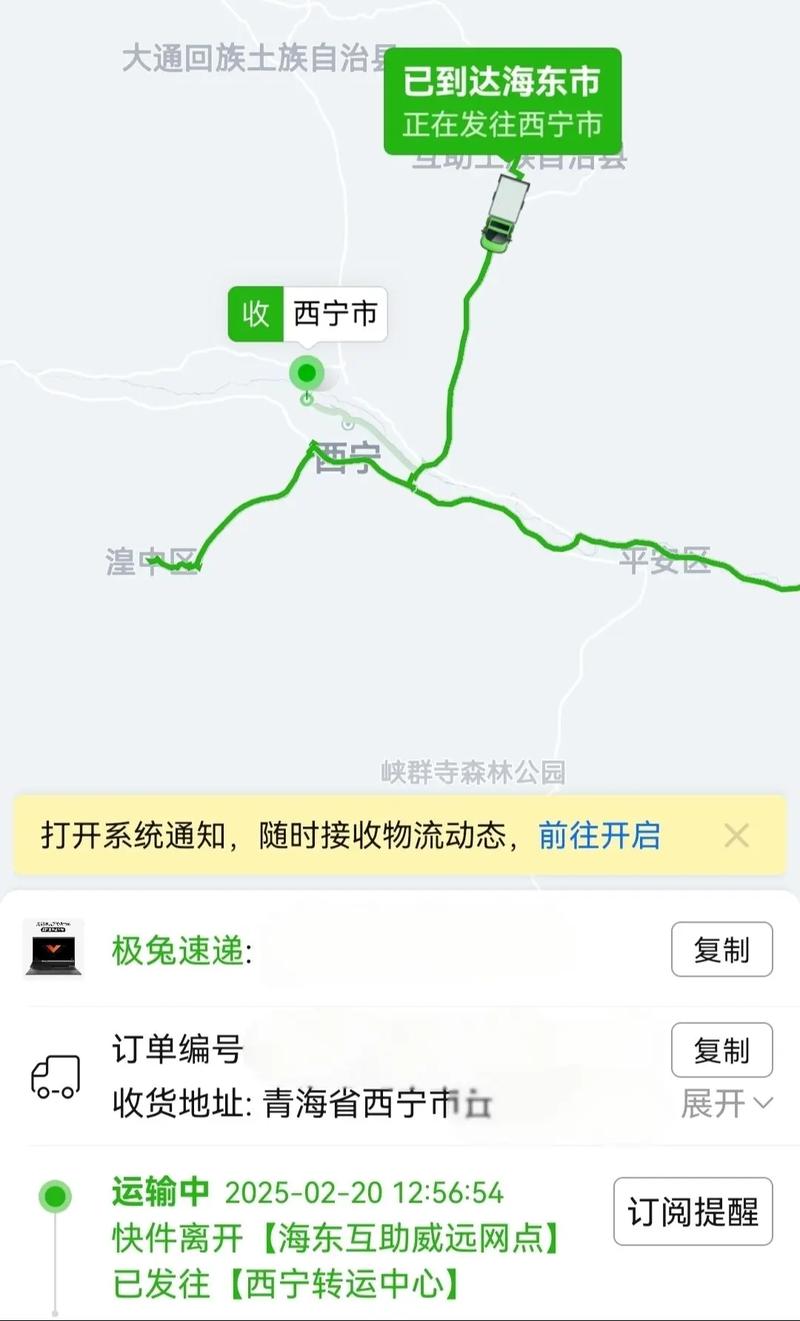Open 前往开启 to enable notifications

tap(600, 838)
